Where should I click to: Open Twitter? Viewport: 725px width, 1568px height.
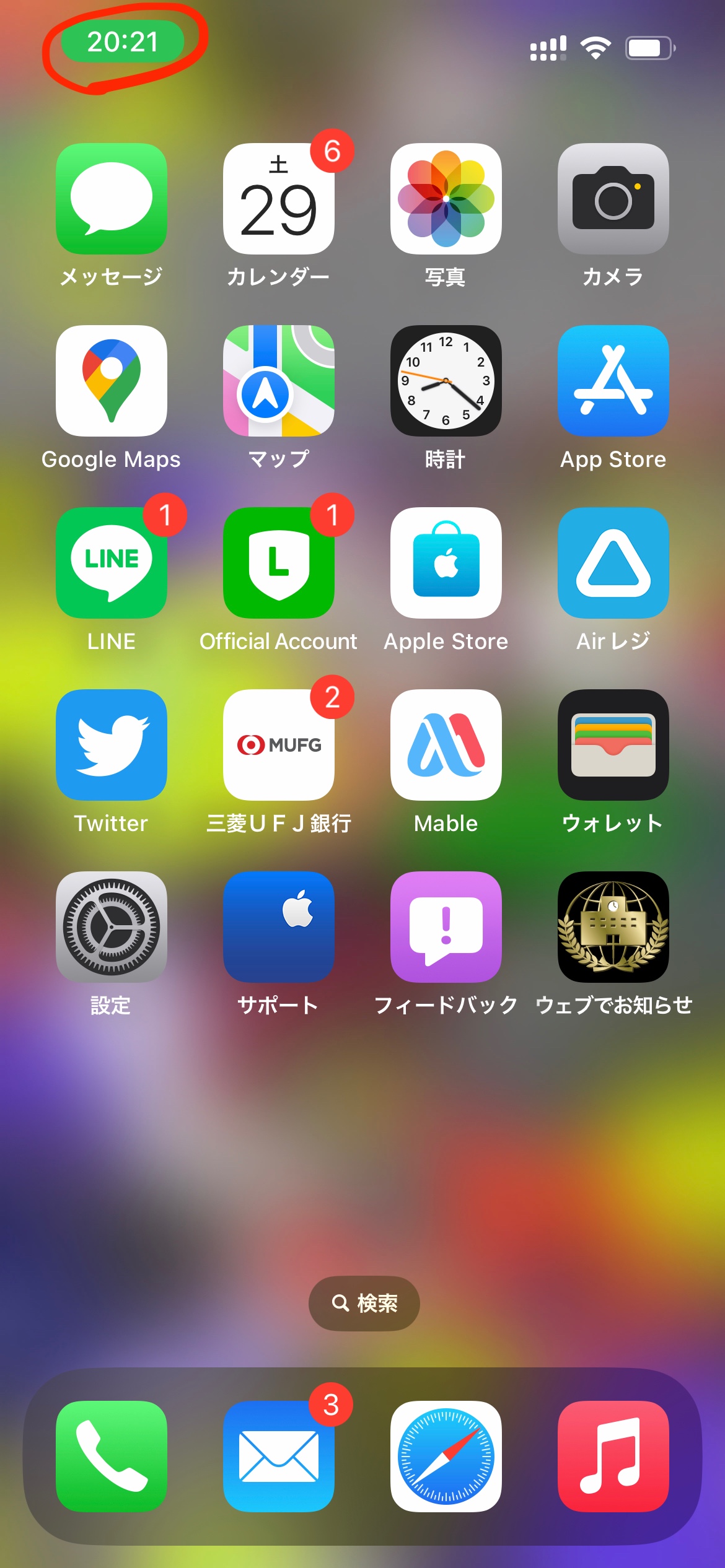[x=112, y=745]
